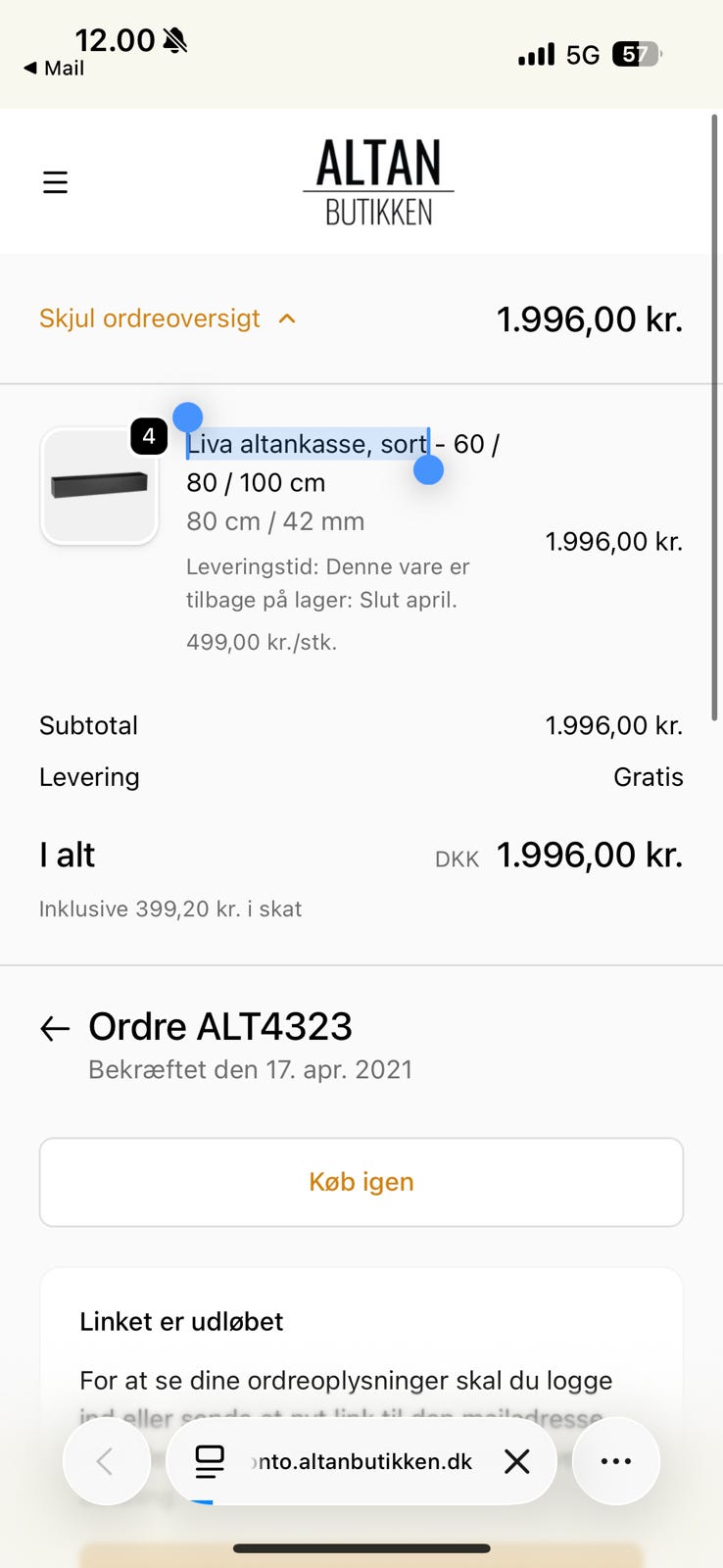Tap the Køb igen button
Screen dimensions: 723x1568
pos(361,1182)
